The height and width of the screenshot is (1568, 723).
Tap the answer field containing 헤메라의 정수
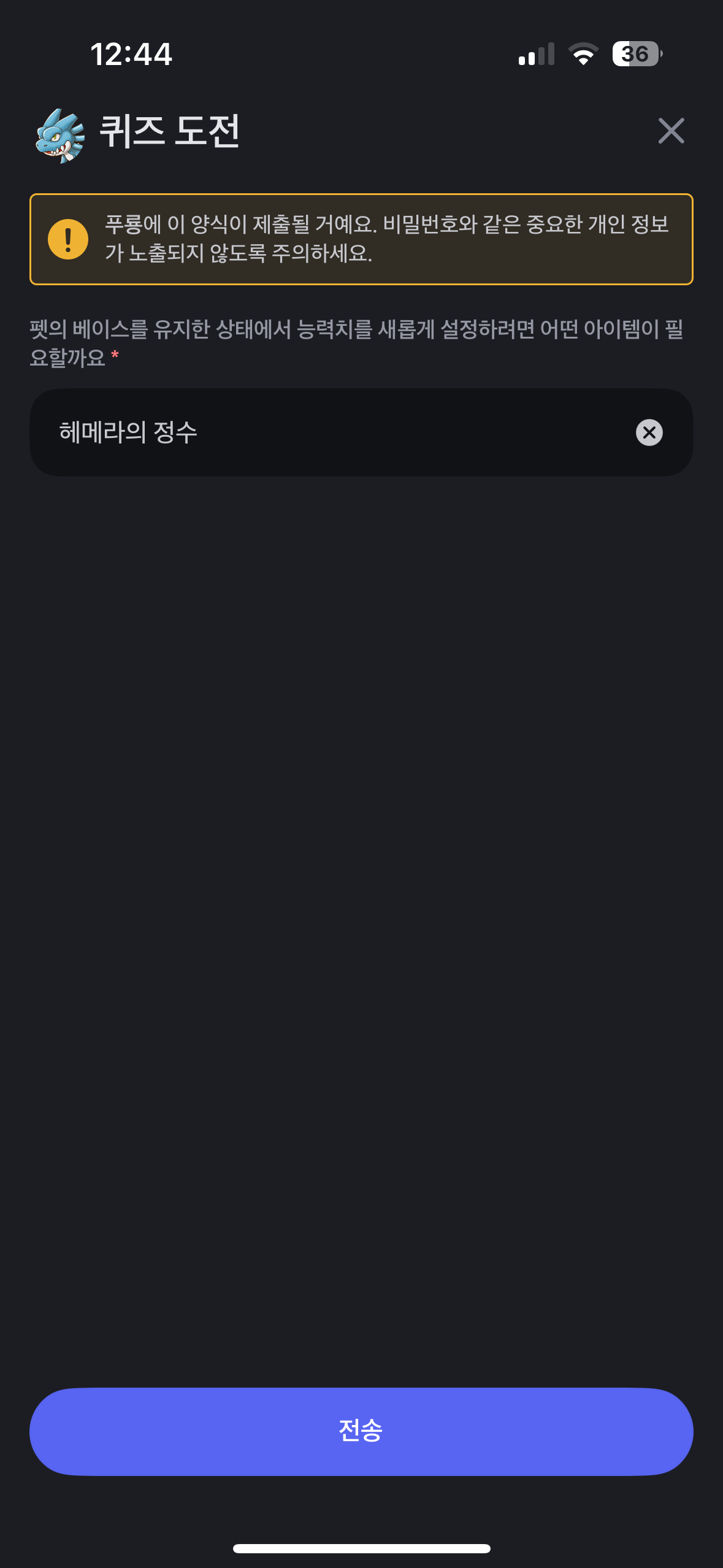click(x=331, y=432)
